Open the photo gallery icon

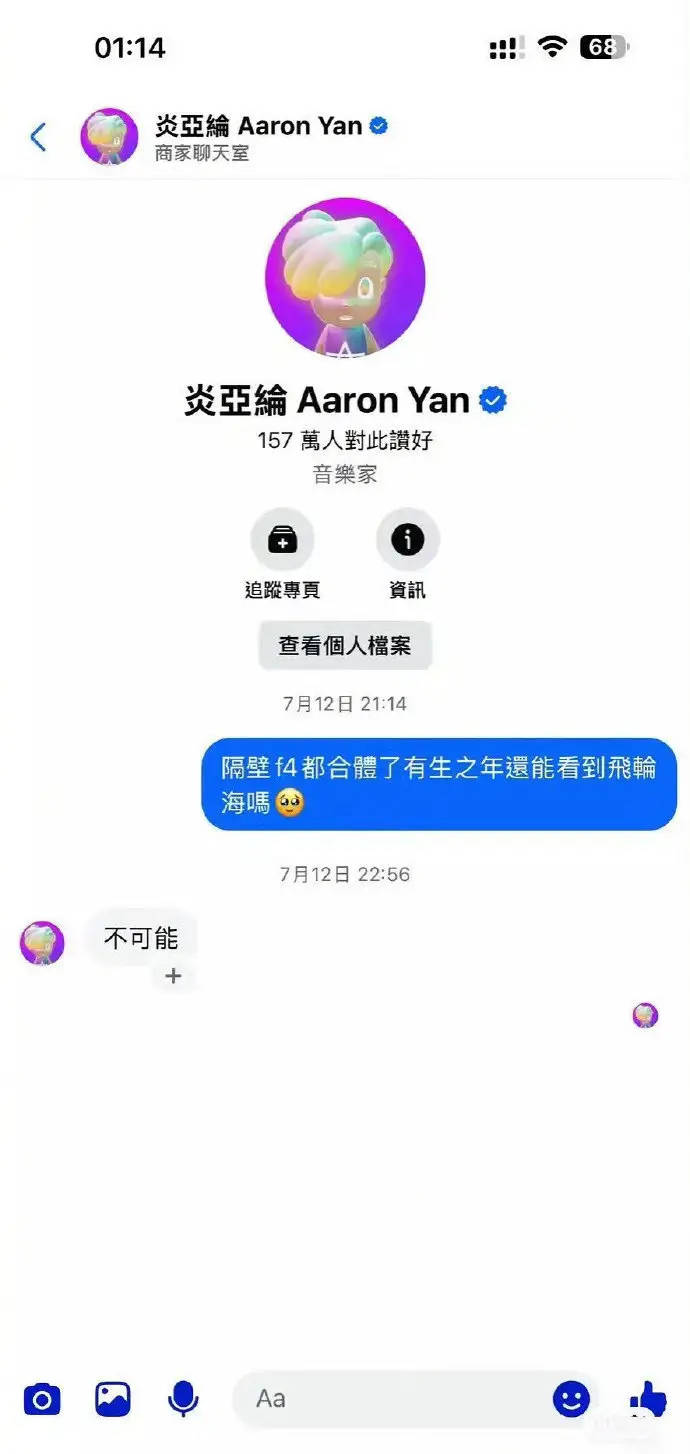pos(113,1399)
